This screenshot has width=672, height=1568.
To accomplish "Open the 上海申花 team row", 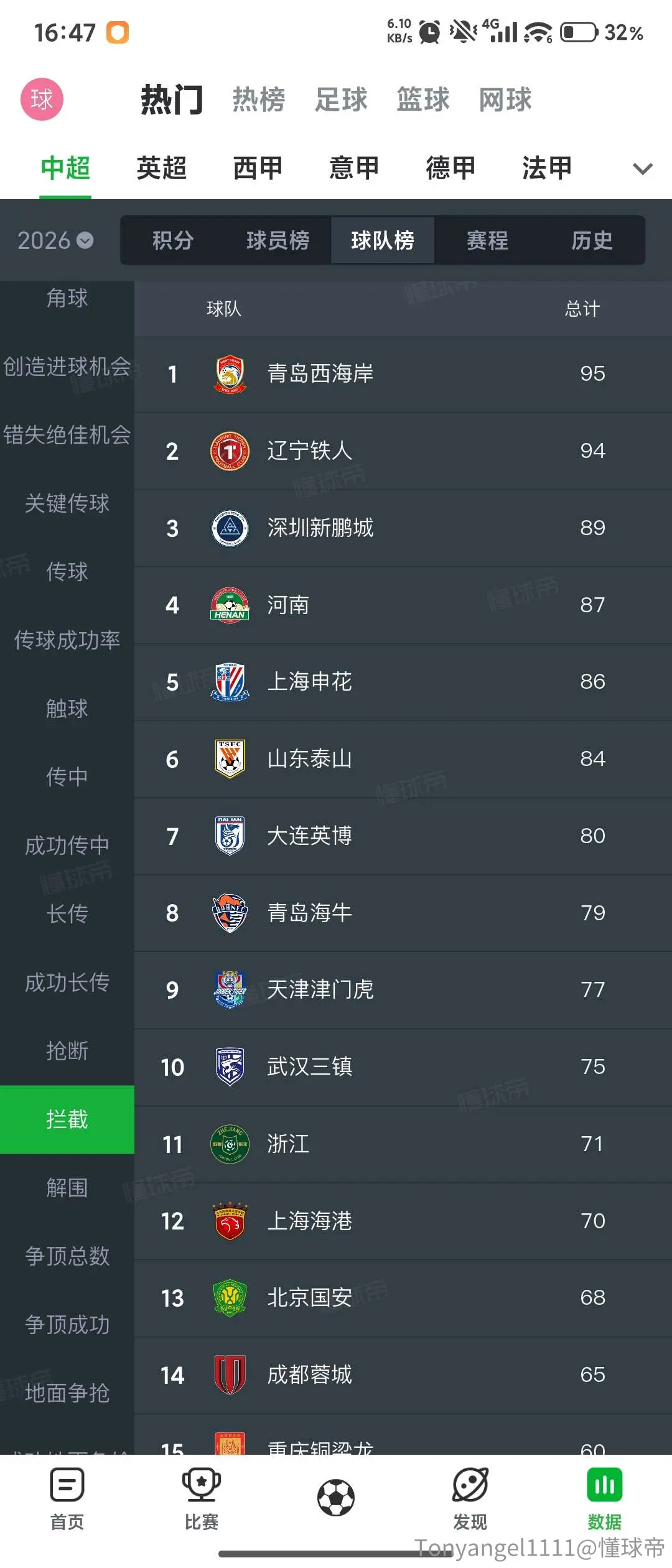I will 403,682.
